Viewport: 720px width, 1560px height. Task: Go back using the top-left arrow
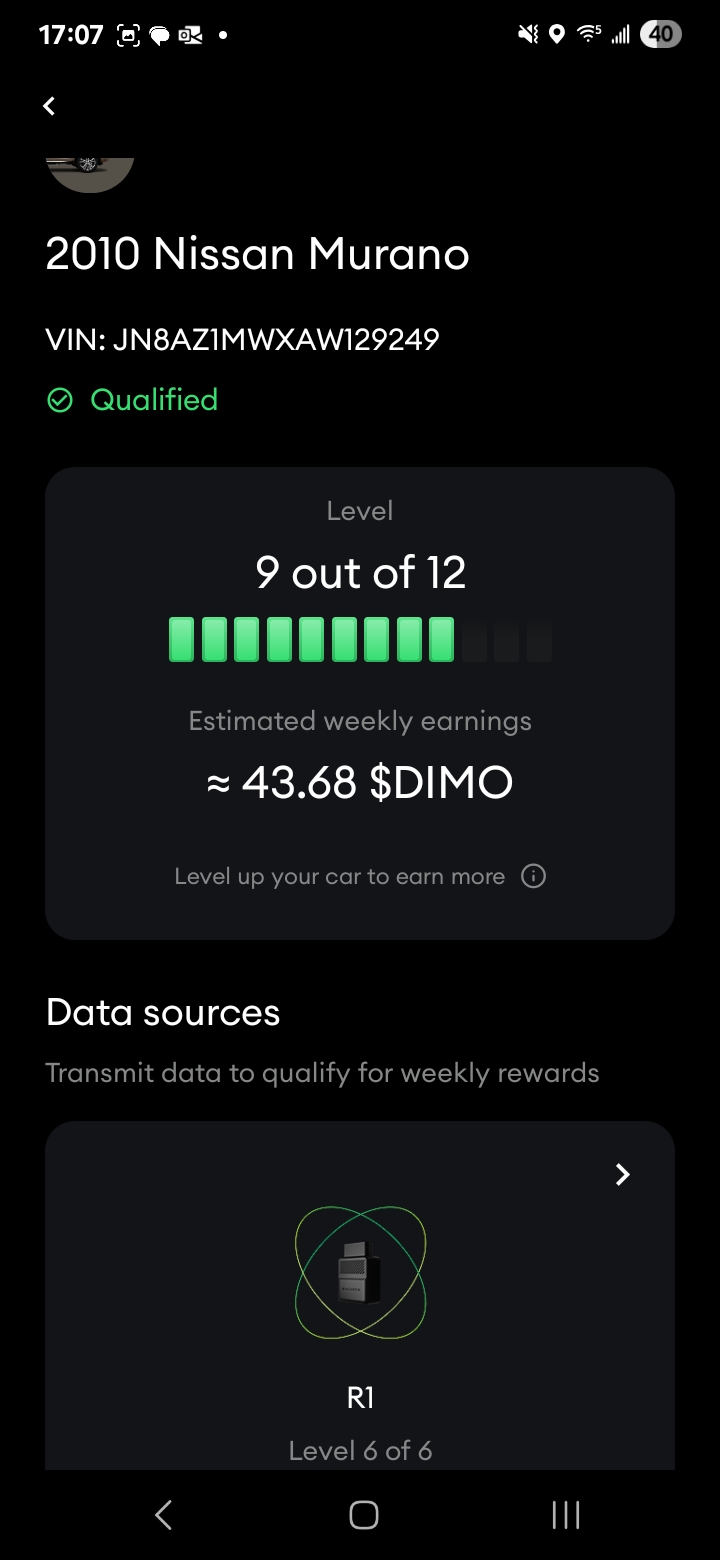coord(49,106)
